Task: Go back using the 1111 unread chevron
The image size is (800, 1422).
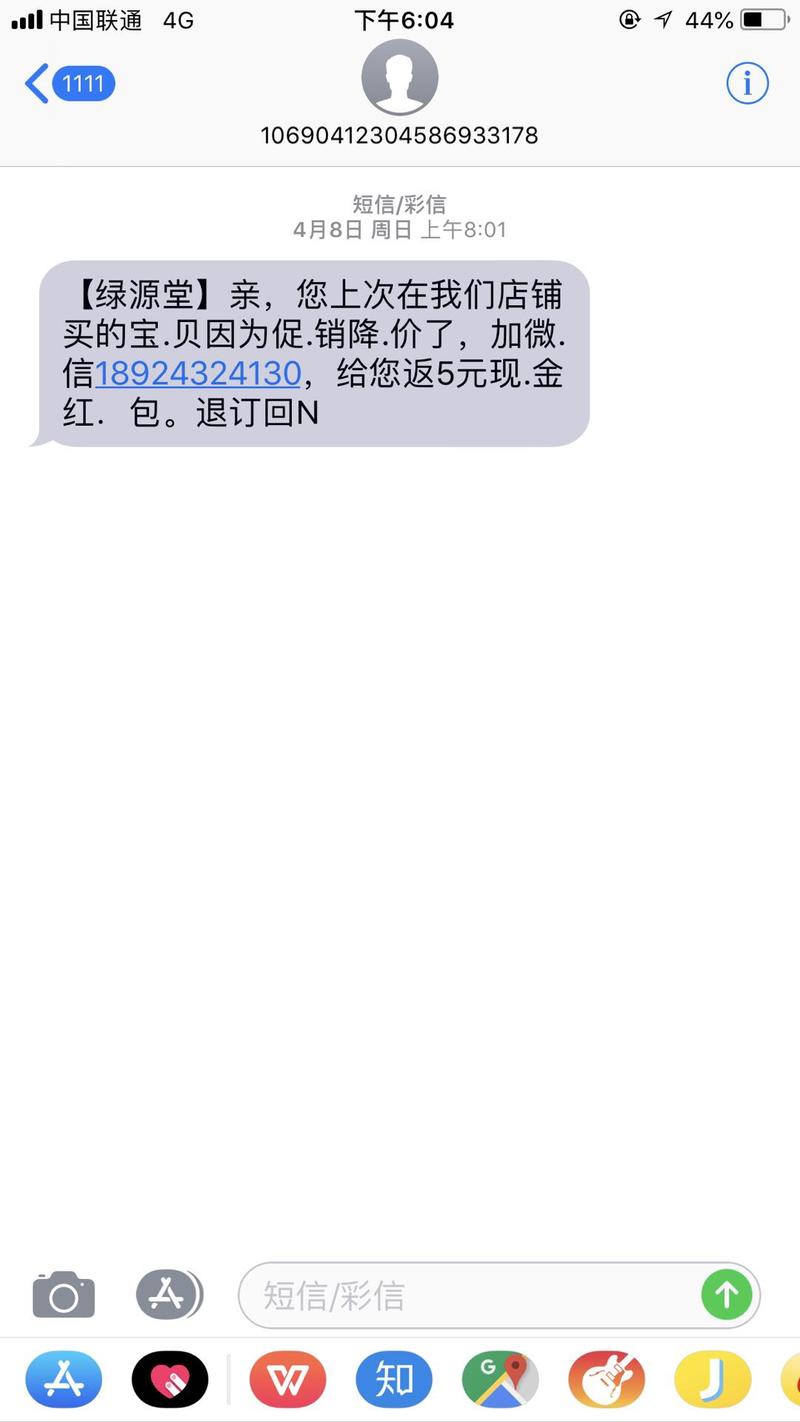Action: tap(68, 83)
